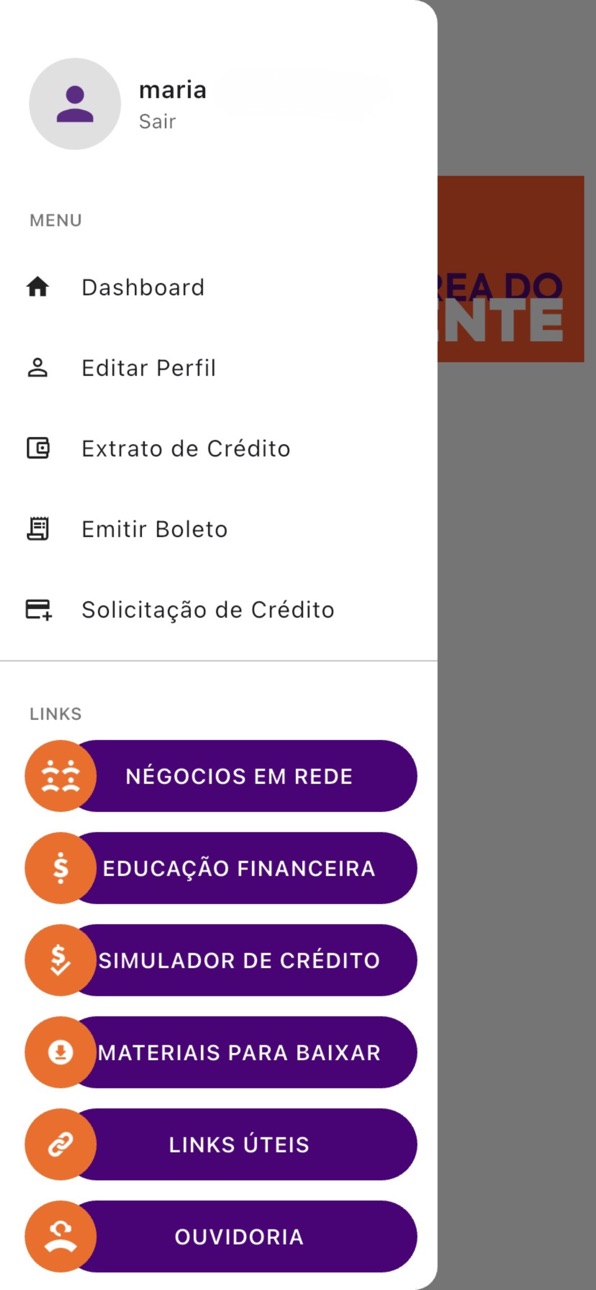Open the Dashboard menu item
596x1290 pixels.
pyautogui.click(x=218, y=288)
